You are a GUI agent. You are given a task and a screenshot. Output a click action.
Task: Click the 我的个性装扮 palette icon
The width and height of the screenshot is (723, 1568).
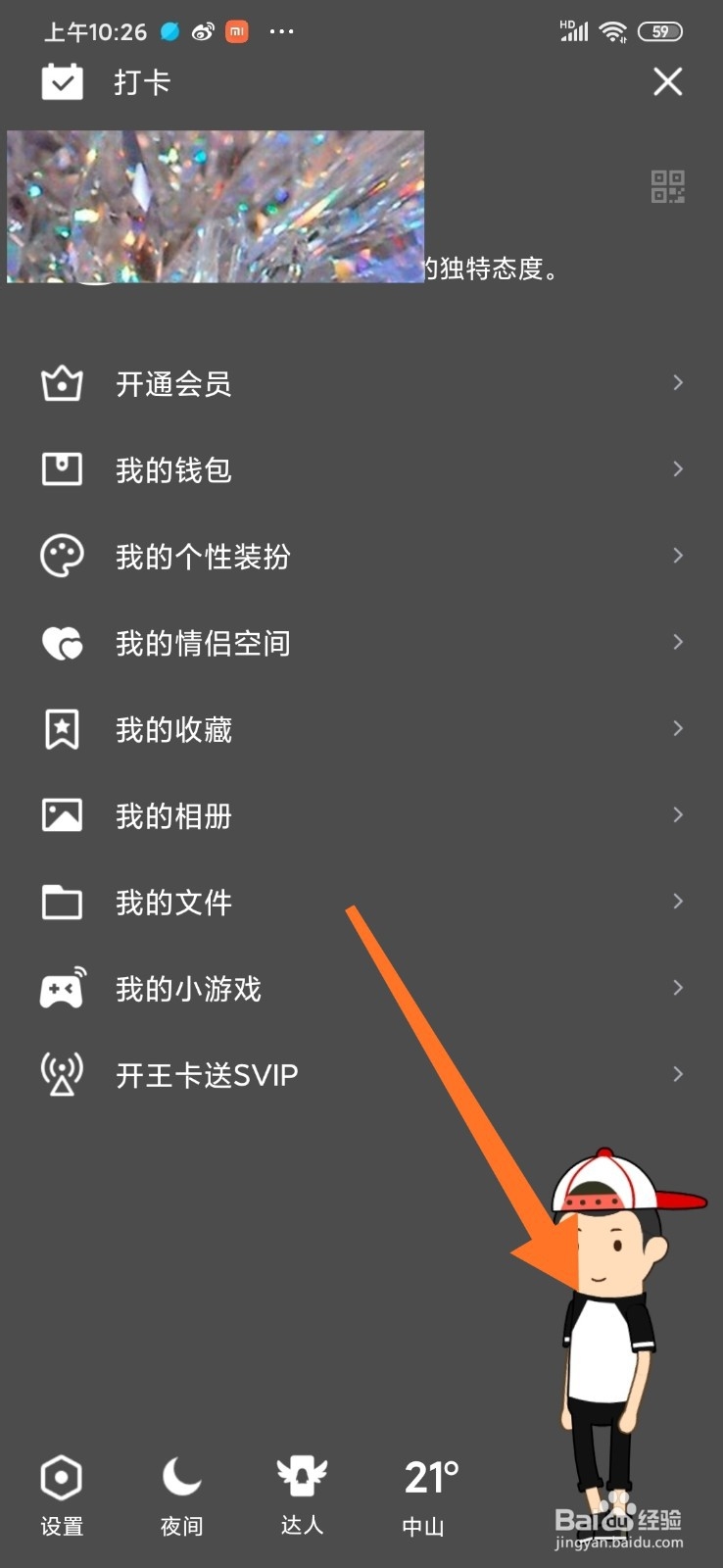62,556
